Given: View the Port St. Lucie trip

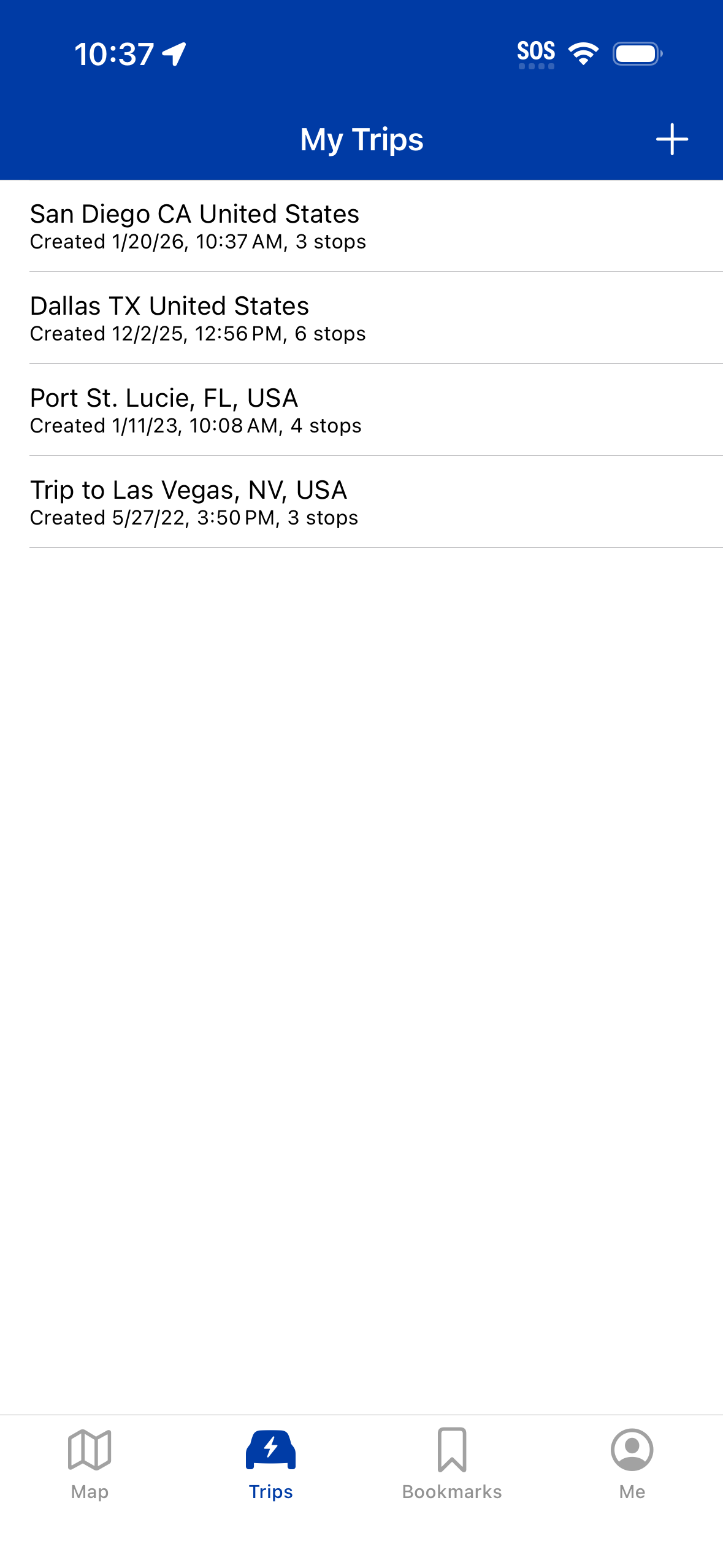Looking at the screenshot, I should click(x=361, y=410).
